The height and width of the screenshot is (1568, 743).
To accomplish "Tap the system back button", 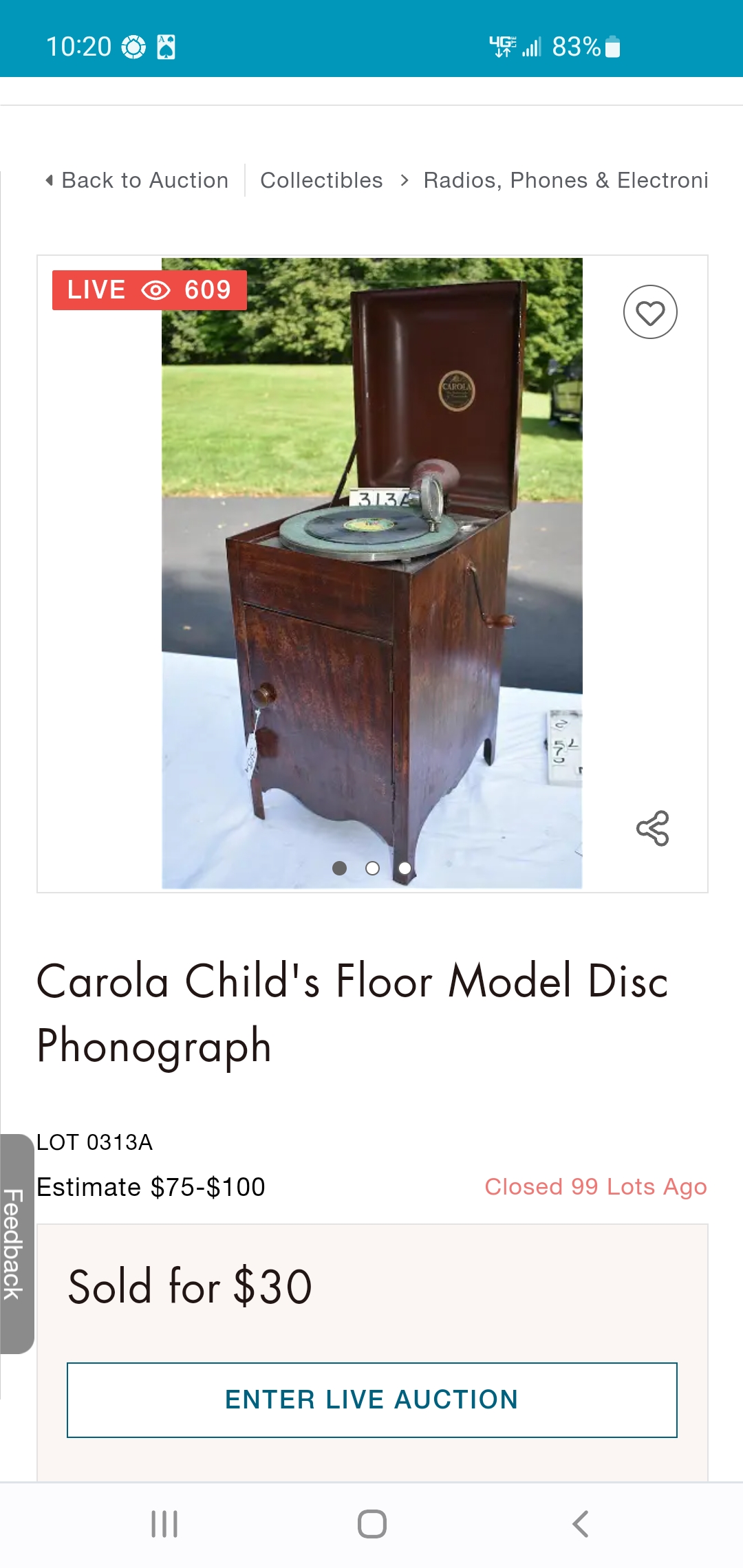I will click(580, 1524).
